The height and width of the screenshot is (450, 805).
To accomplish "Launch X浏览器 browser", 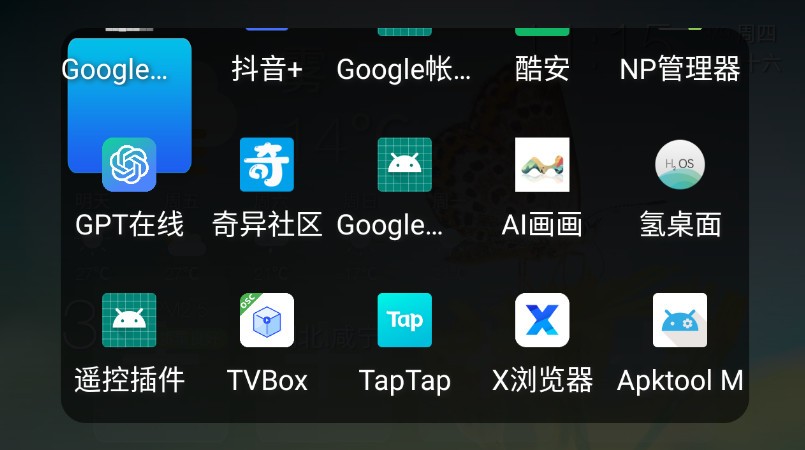I will click(542, 320).
